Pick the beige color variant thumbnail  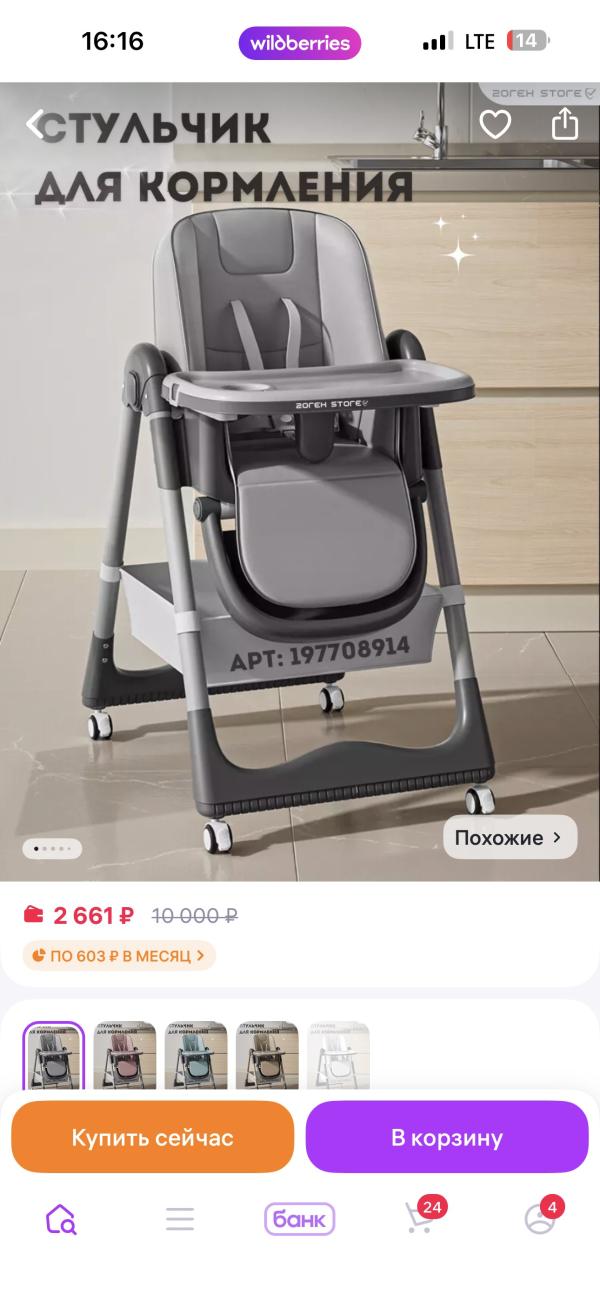(267, 1055)
